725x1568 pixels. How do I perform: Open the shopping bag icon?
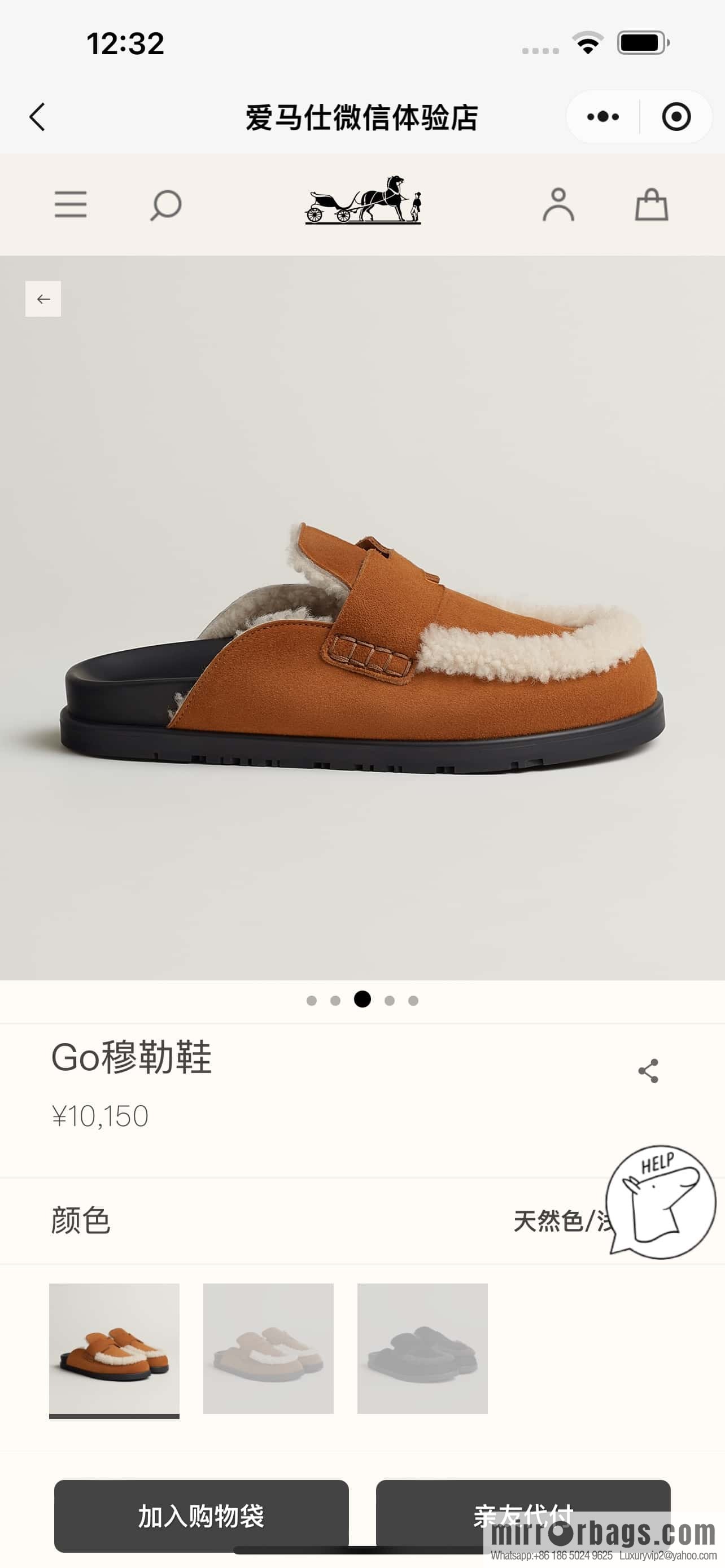coord(653,205)
